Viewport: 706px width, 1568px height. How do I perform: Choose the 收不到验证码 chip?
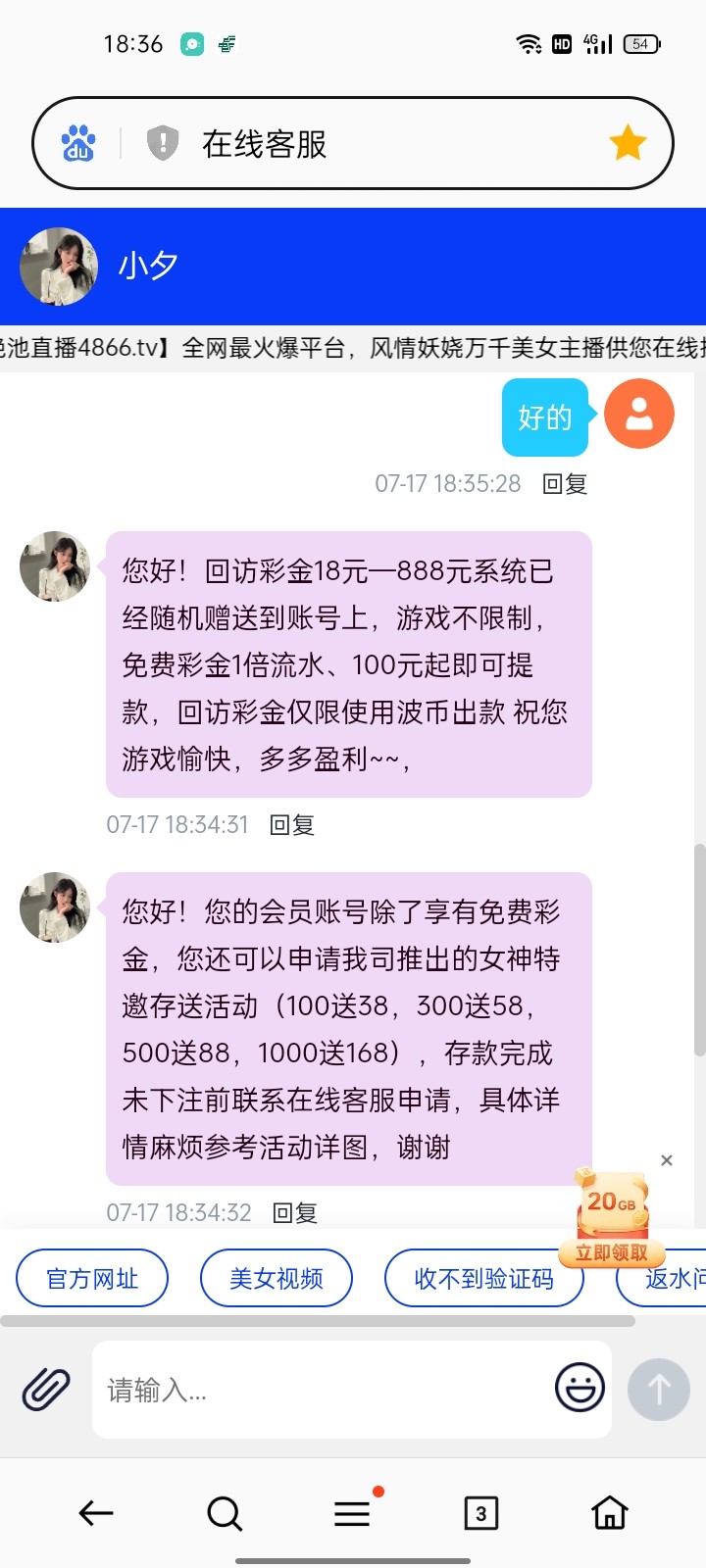pos(483,1278)
